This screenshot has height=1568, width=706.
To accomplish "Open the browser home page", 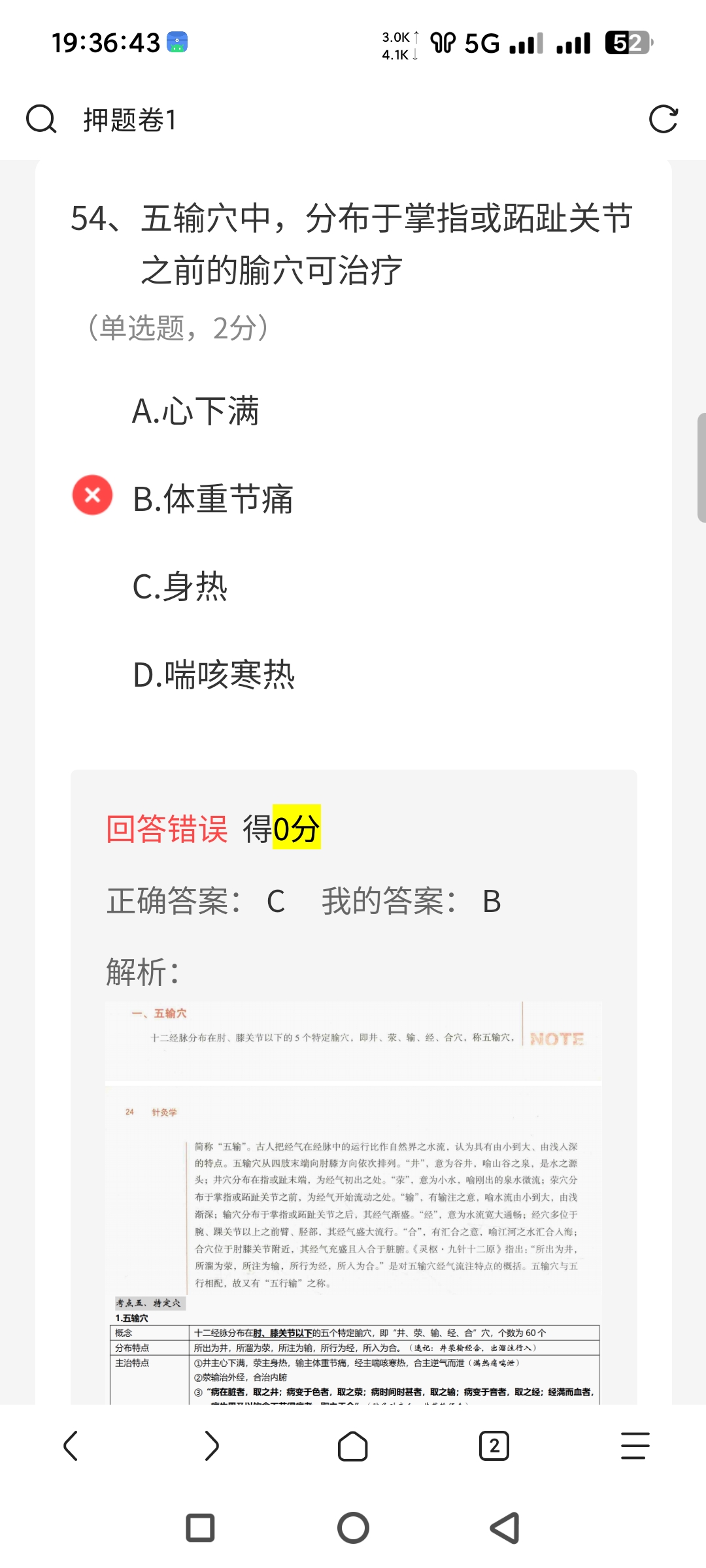I will click(x=353, y=1445).
